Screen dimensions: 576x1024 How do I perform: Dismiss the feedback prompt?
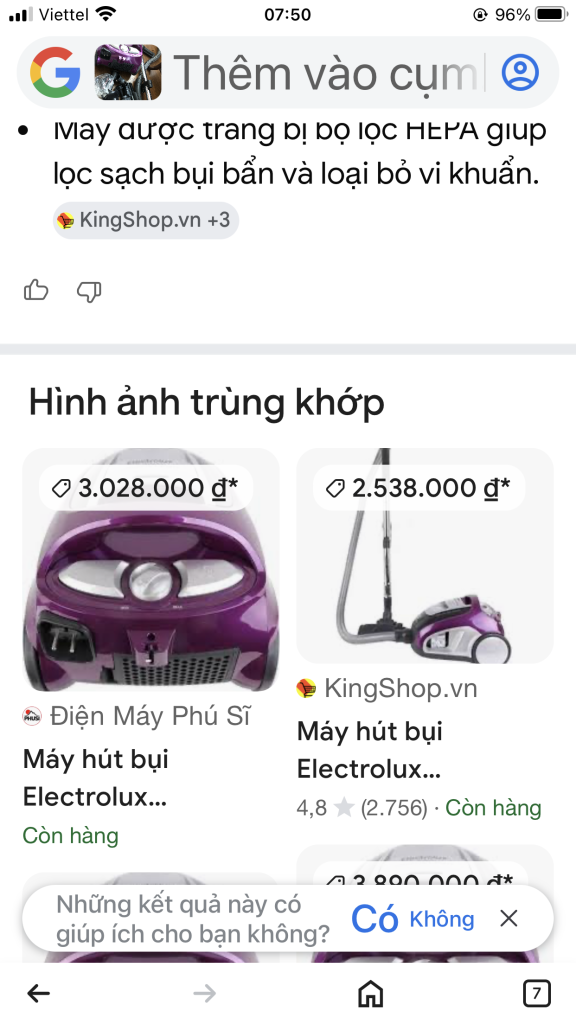509,919
